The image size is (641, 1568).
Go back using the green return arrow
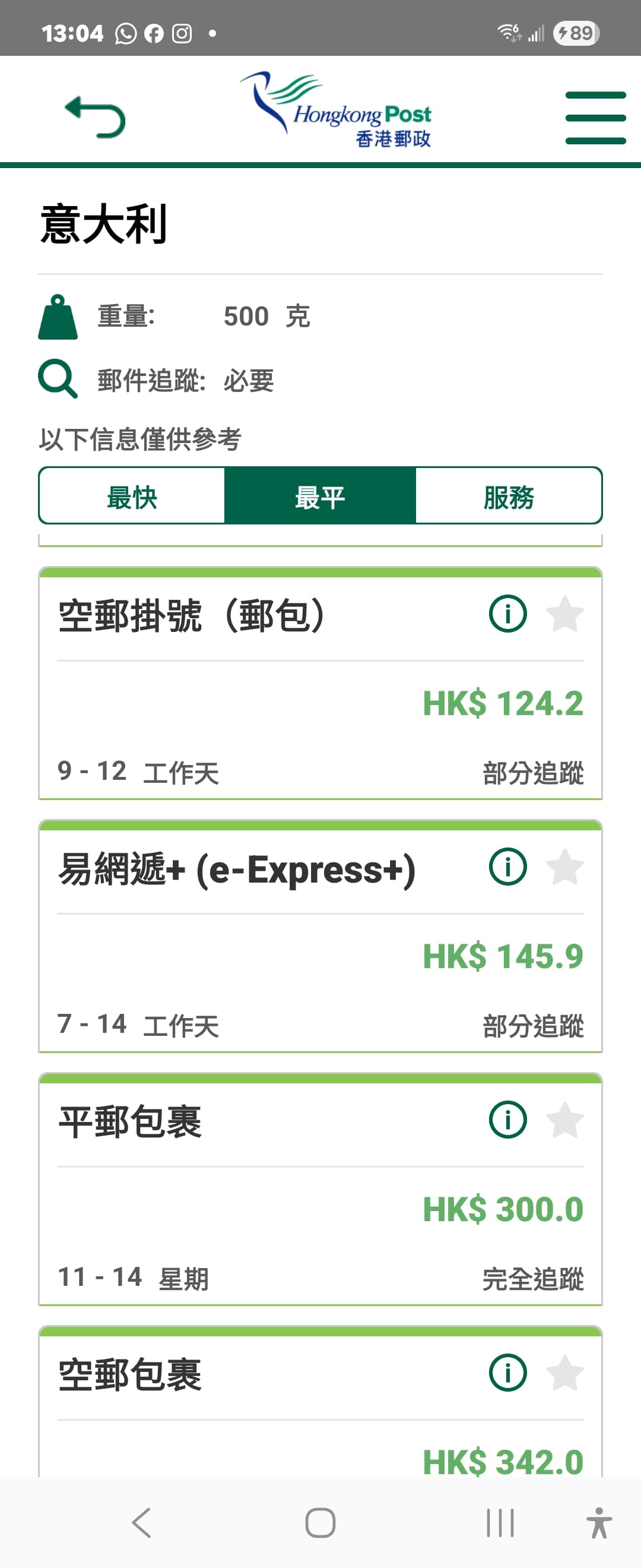pyautogui.click(x=95, y=116)
